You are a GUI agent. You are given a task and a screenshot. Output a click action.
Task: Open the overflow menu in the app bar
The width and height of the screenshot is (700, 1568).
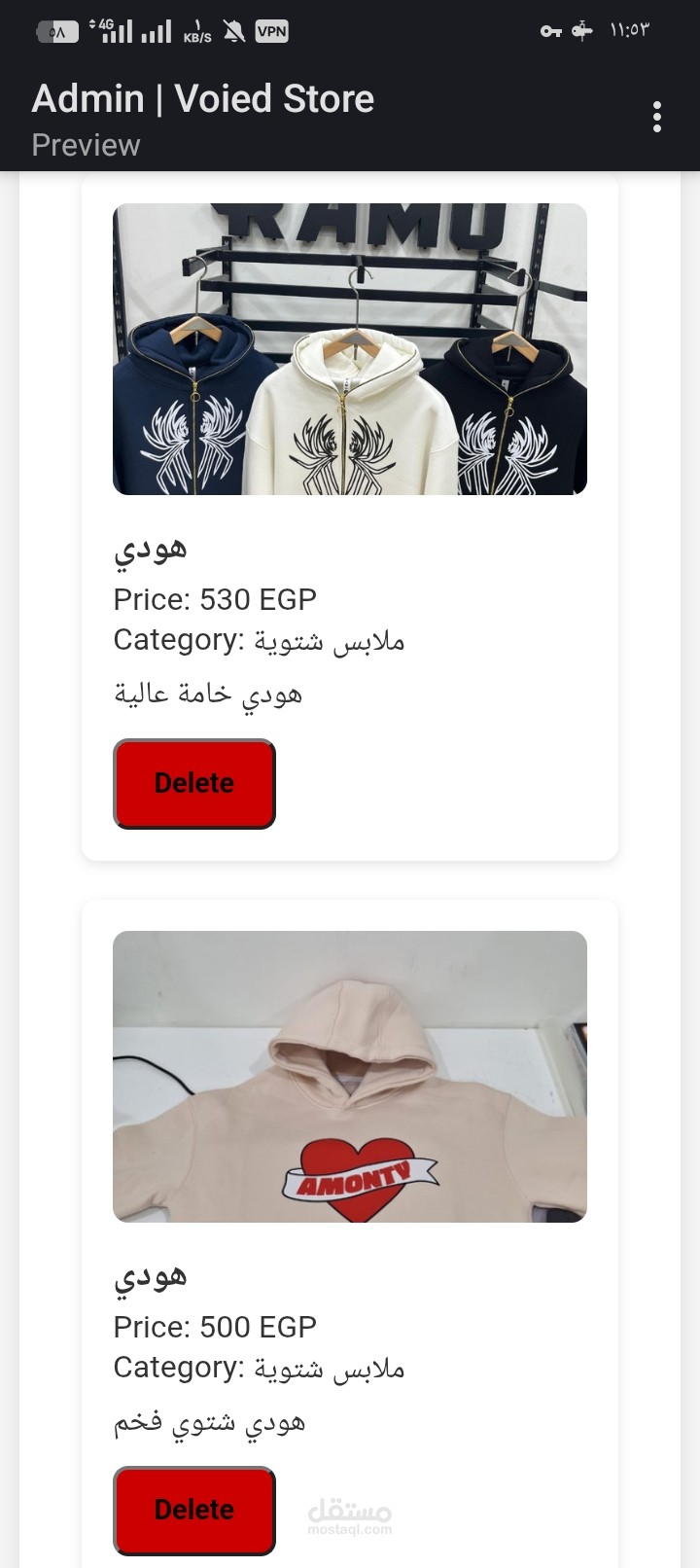657,117
